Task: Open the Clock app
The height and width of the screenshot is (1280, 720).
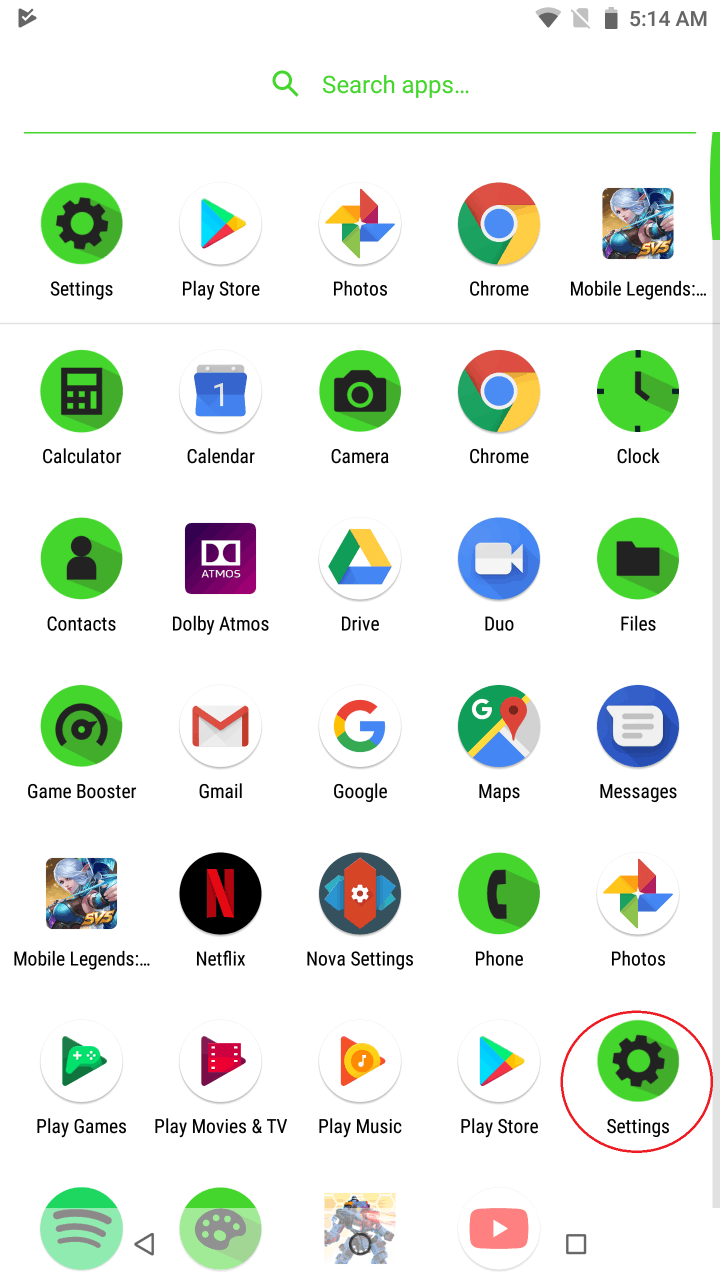Action: point(638,392)
